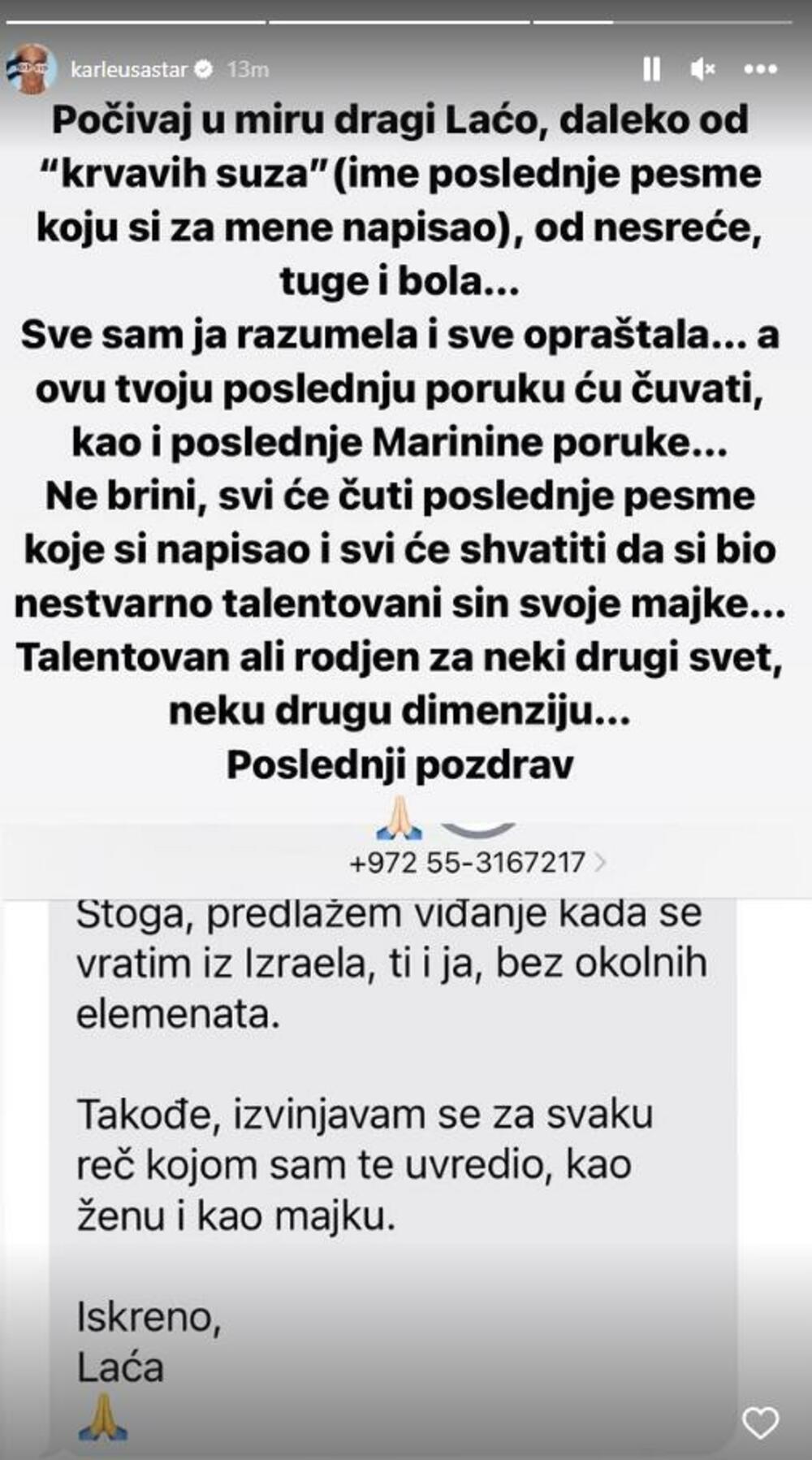
Task: Tap the attached chat message screenshot
Action: [390, 1137]
